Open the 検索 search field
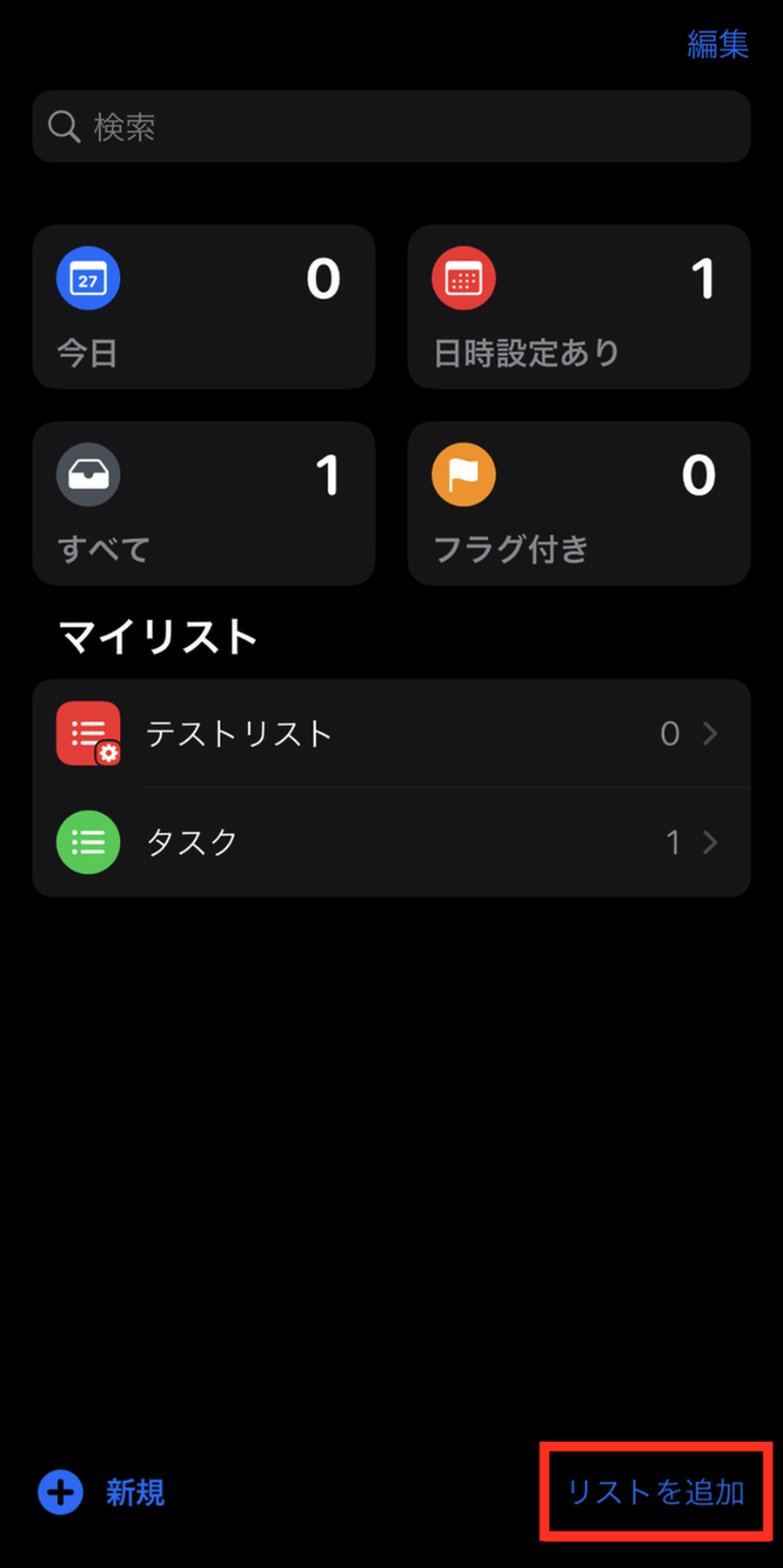Image resolution: width=783 pixels, height=1568 pixels. [x=391, y=127]
